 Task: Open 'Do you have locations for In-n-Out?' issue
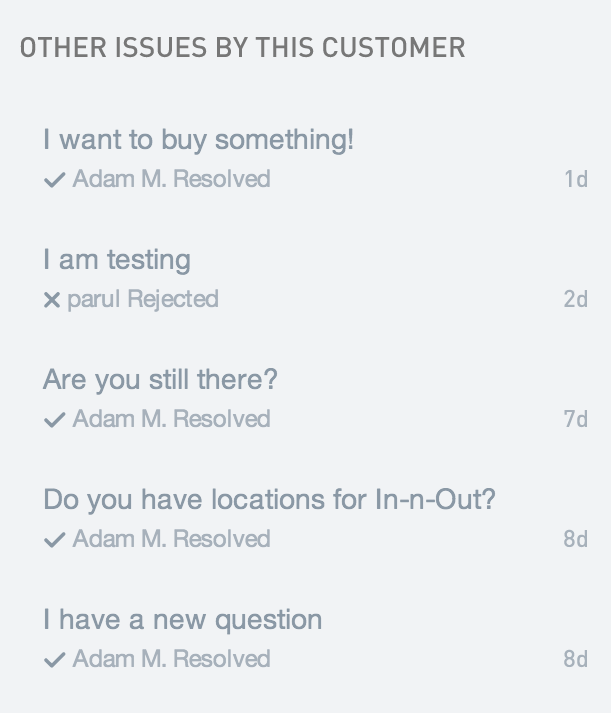pyautogui.click(x=269, y=500)
